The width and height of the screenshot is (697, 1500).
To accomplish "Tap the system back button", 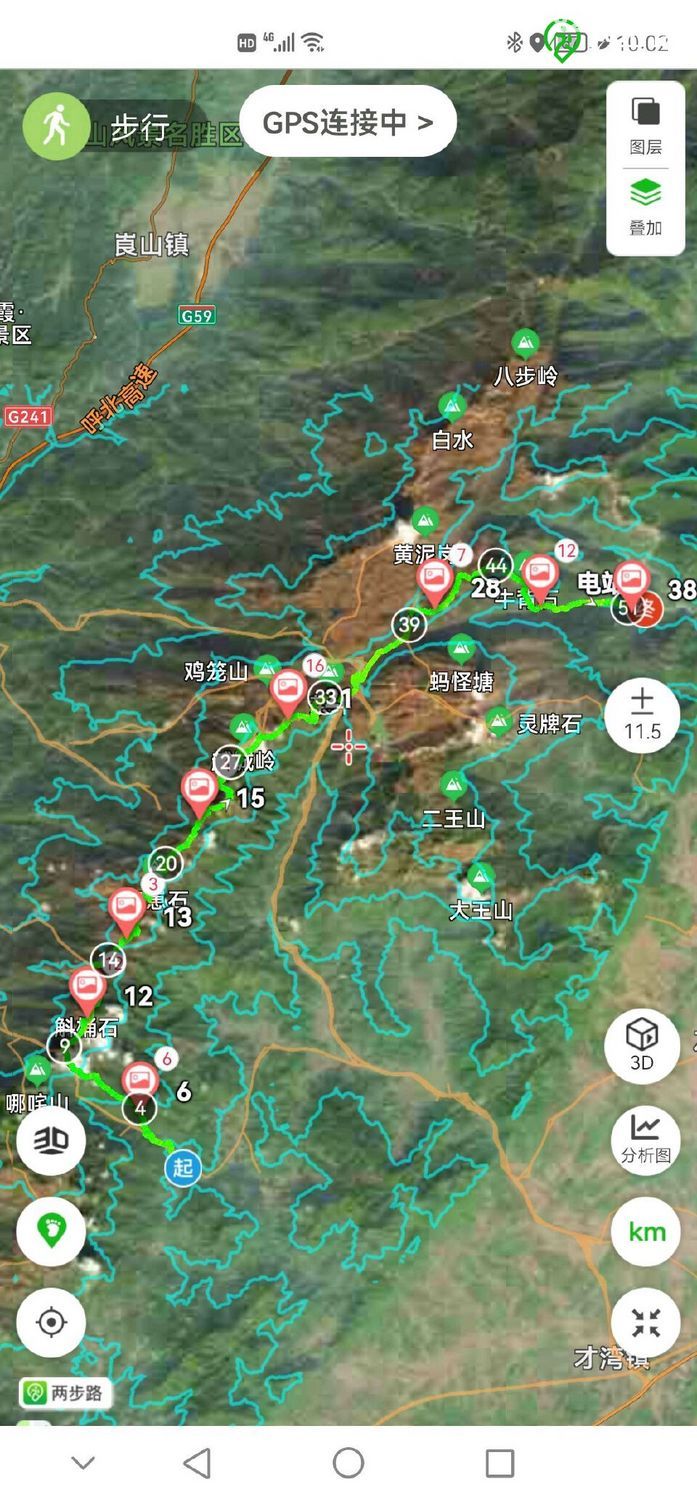I will pos(197,1463).
